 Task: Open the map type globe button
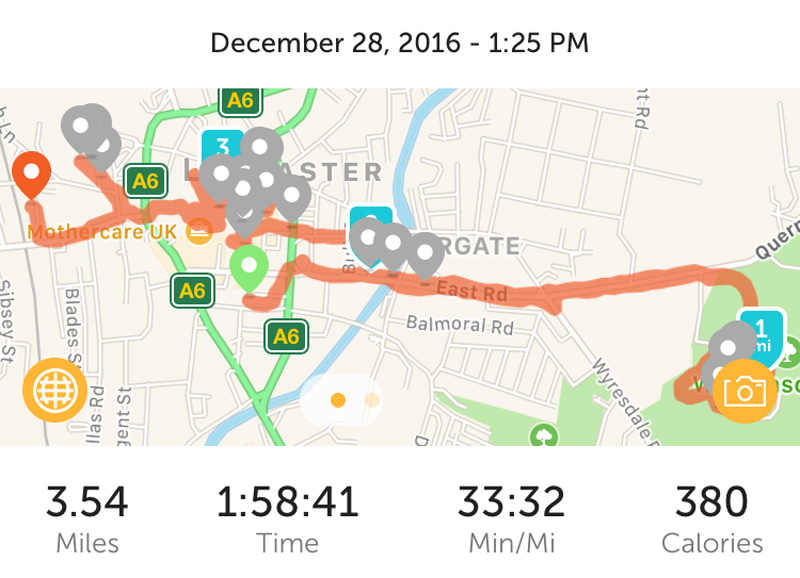click(56, 390)
